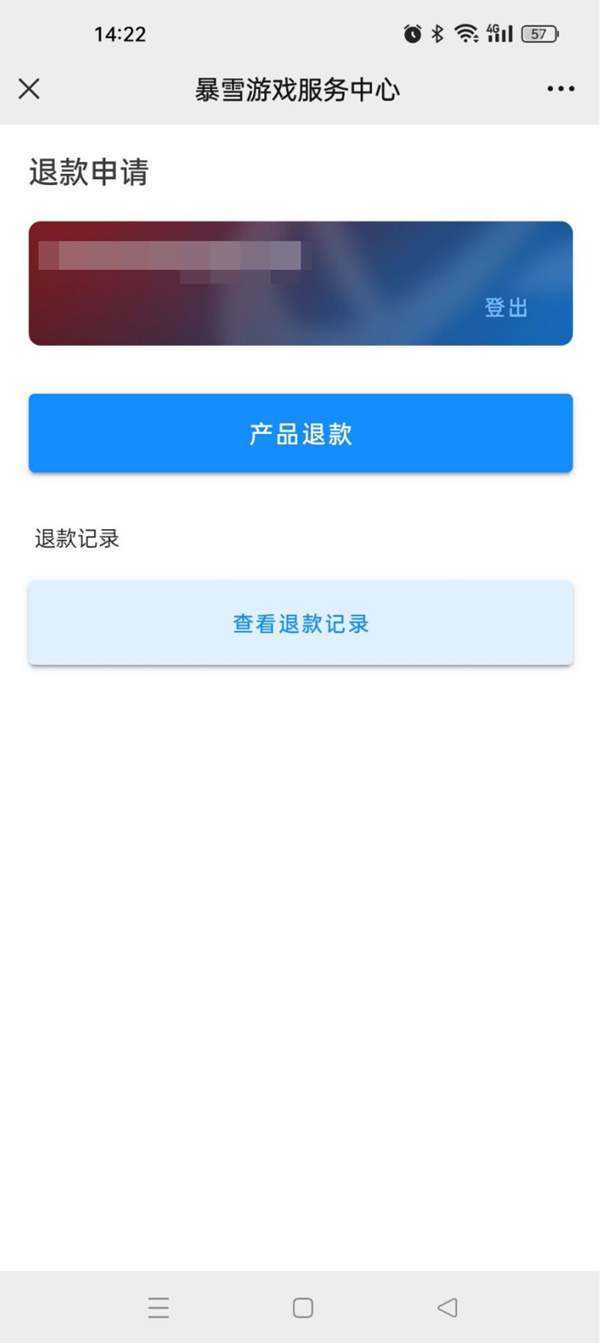Tap 登出 to log out
This screenshot has height=1343, width=600.
(506, 308)
